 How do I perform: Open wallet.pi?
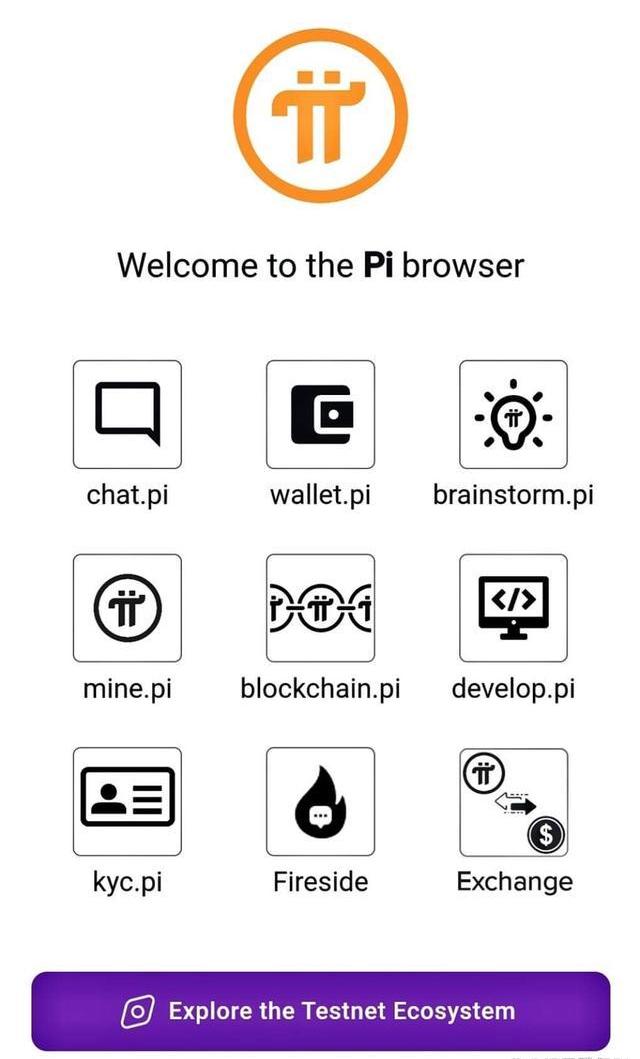click(320, 414)
